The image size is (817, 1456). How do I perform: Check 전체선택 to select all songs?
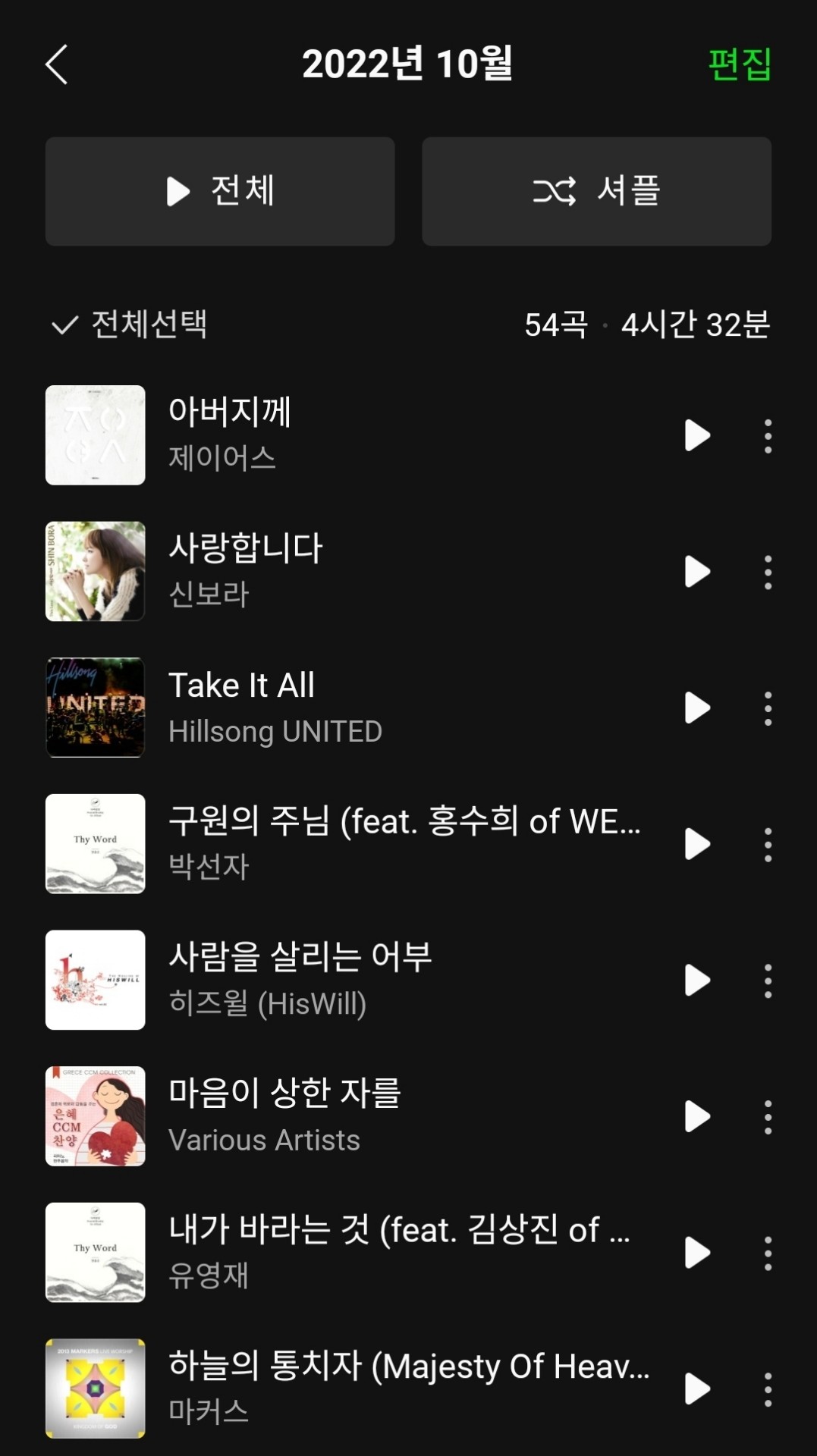click(x=129, y=325)
